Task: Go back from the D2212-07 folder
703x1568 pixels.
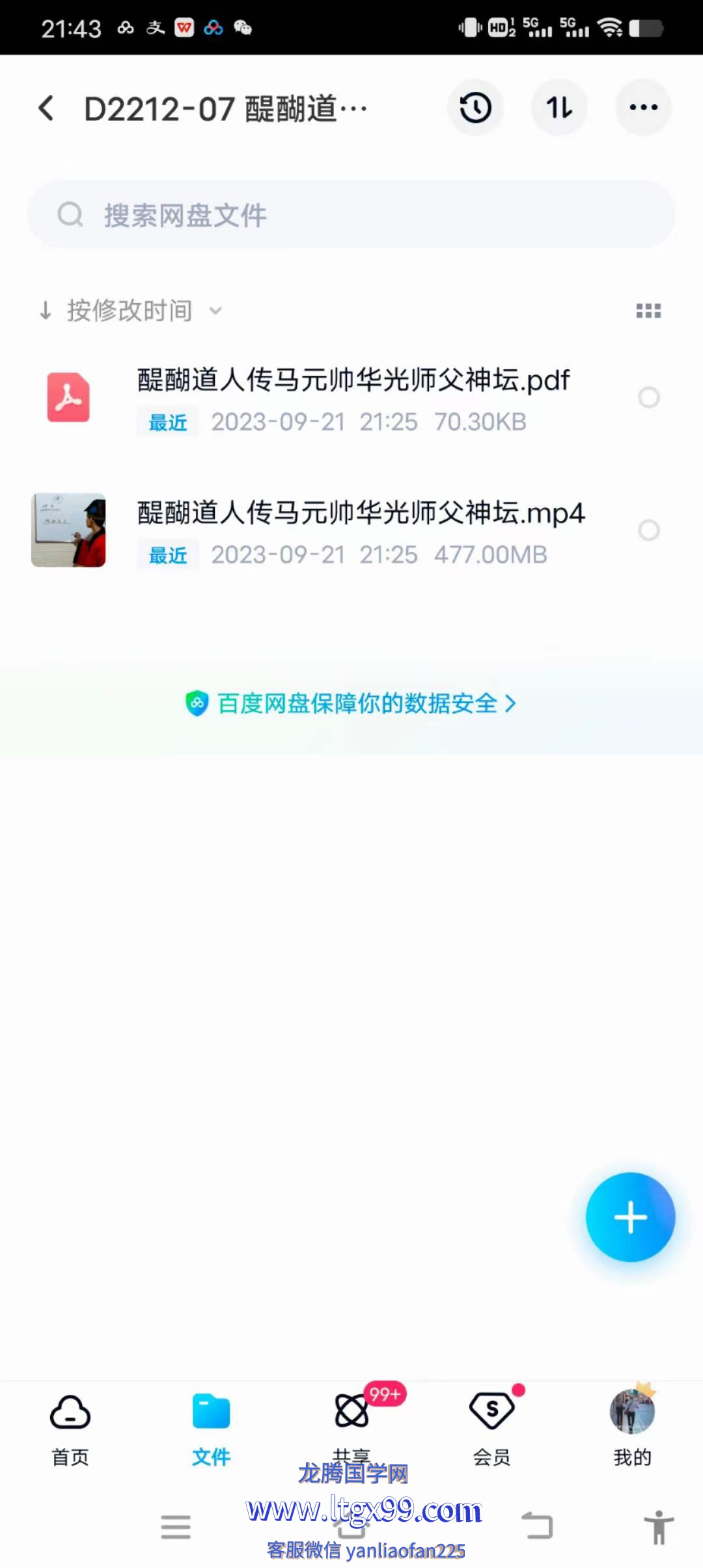Action: click(x=46, y=108)
